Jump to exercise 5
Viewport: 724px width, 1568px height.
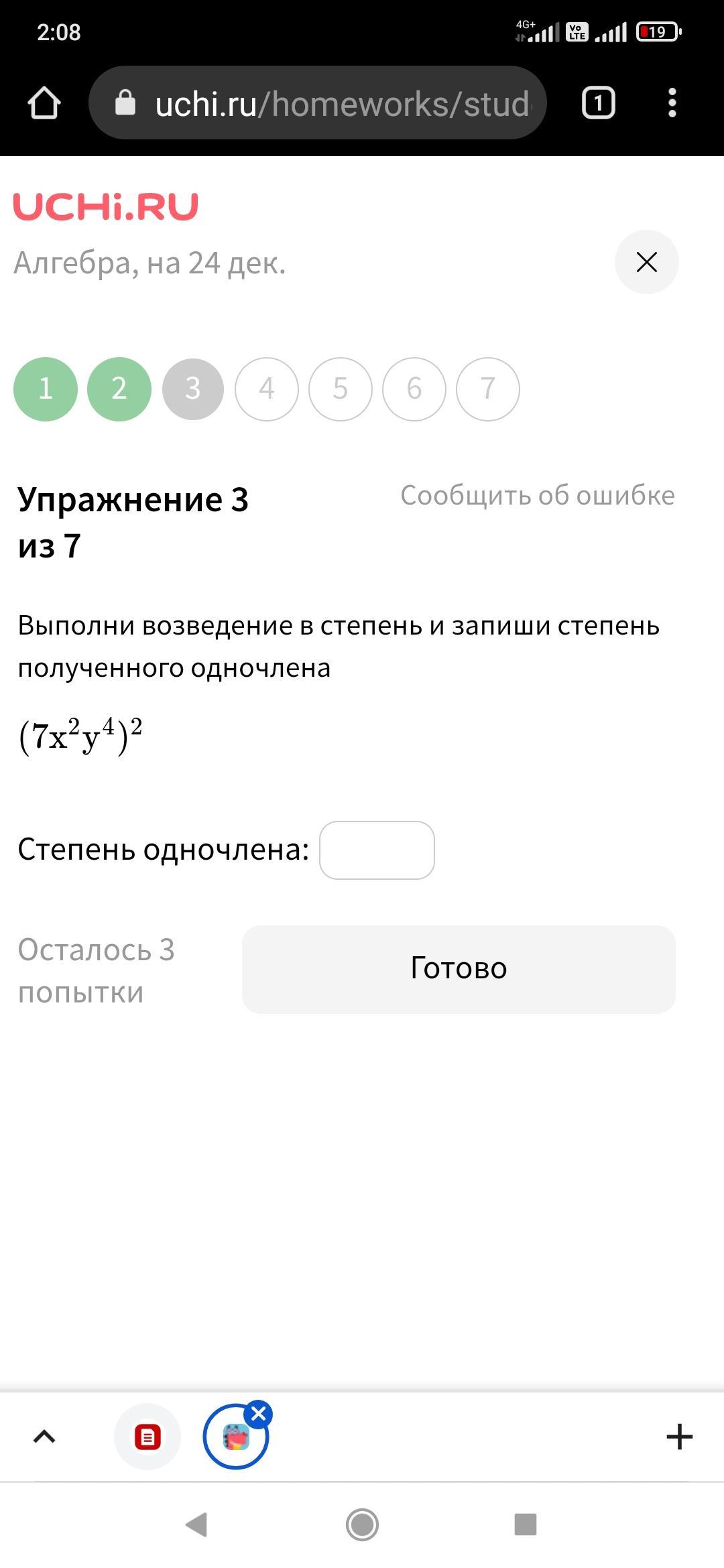[x=341, y=389]
